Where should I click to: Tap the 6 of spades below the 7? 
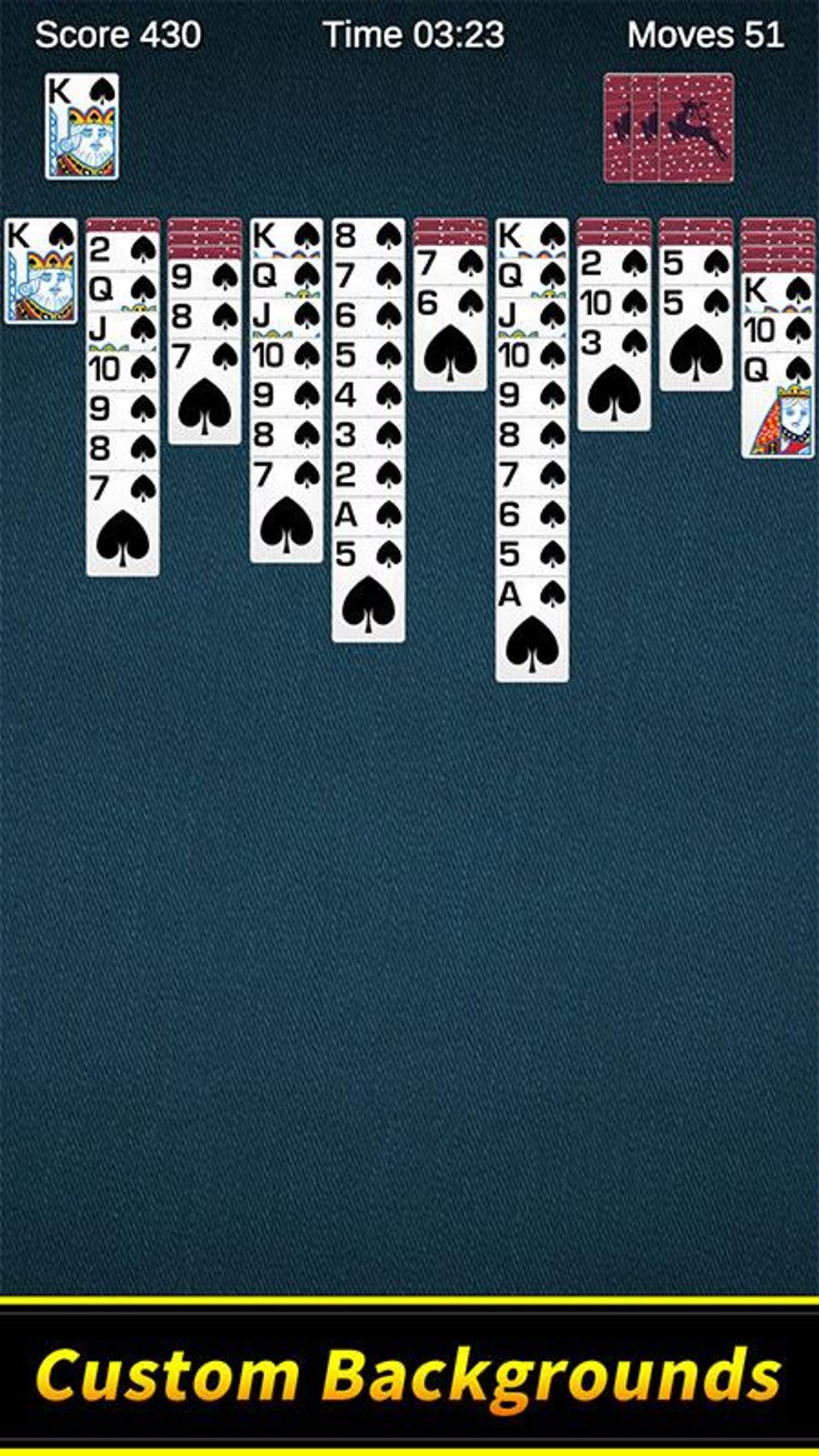(x=450, y=338)
